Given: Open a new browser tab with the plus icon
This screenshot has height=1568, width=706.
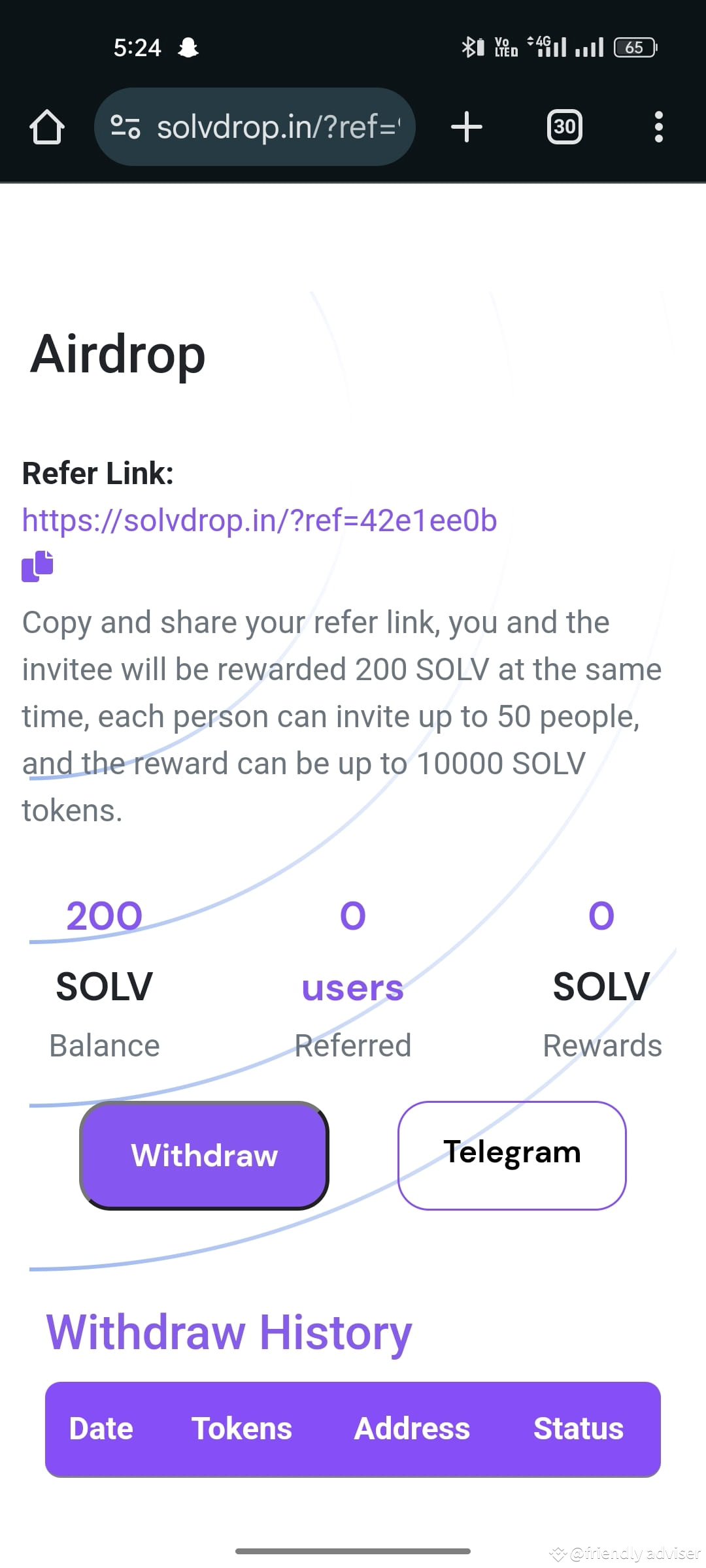Looking at the screenshot, I should (466, 126).
